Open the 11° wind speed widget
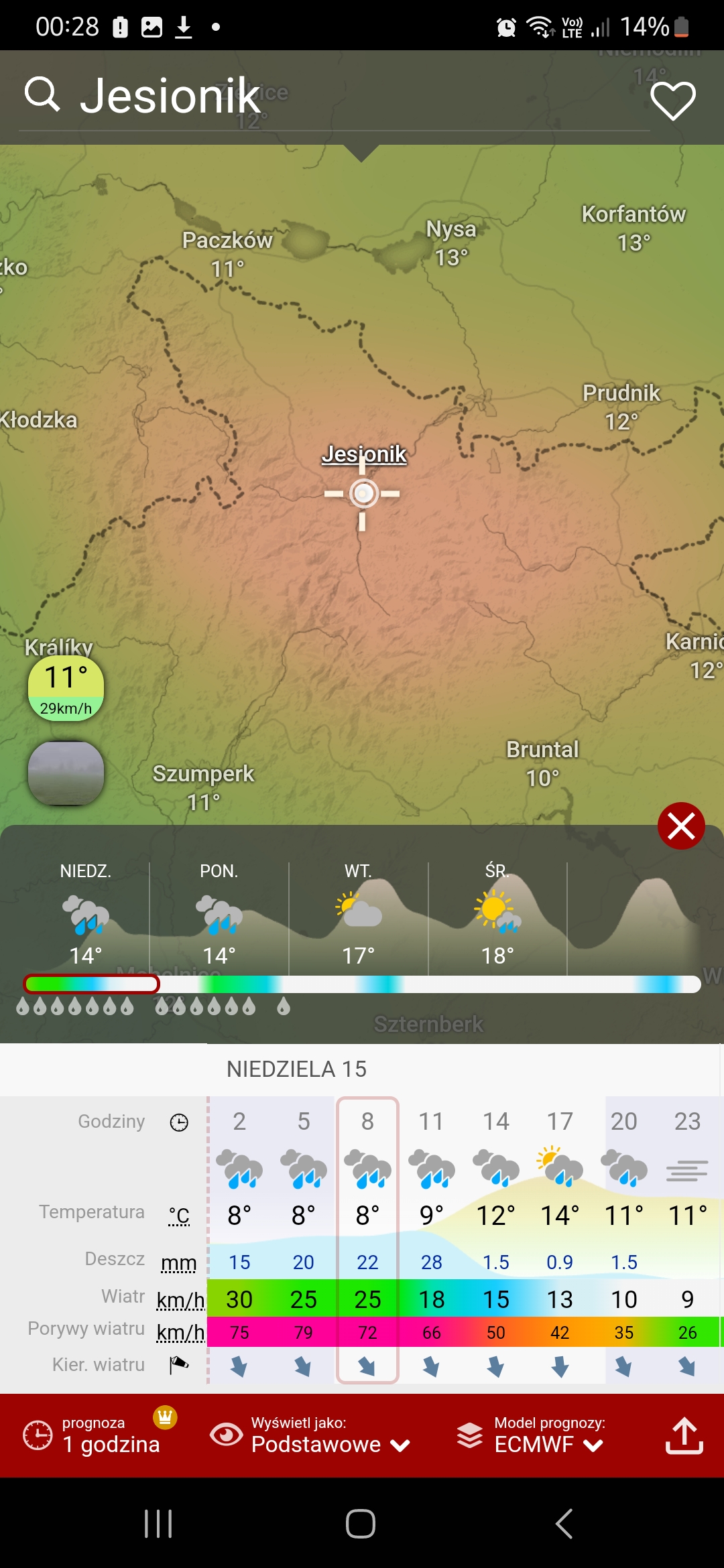The image size is (724, 1568). pyautogui.click(x=66, y=688)
